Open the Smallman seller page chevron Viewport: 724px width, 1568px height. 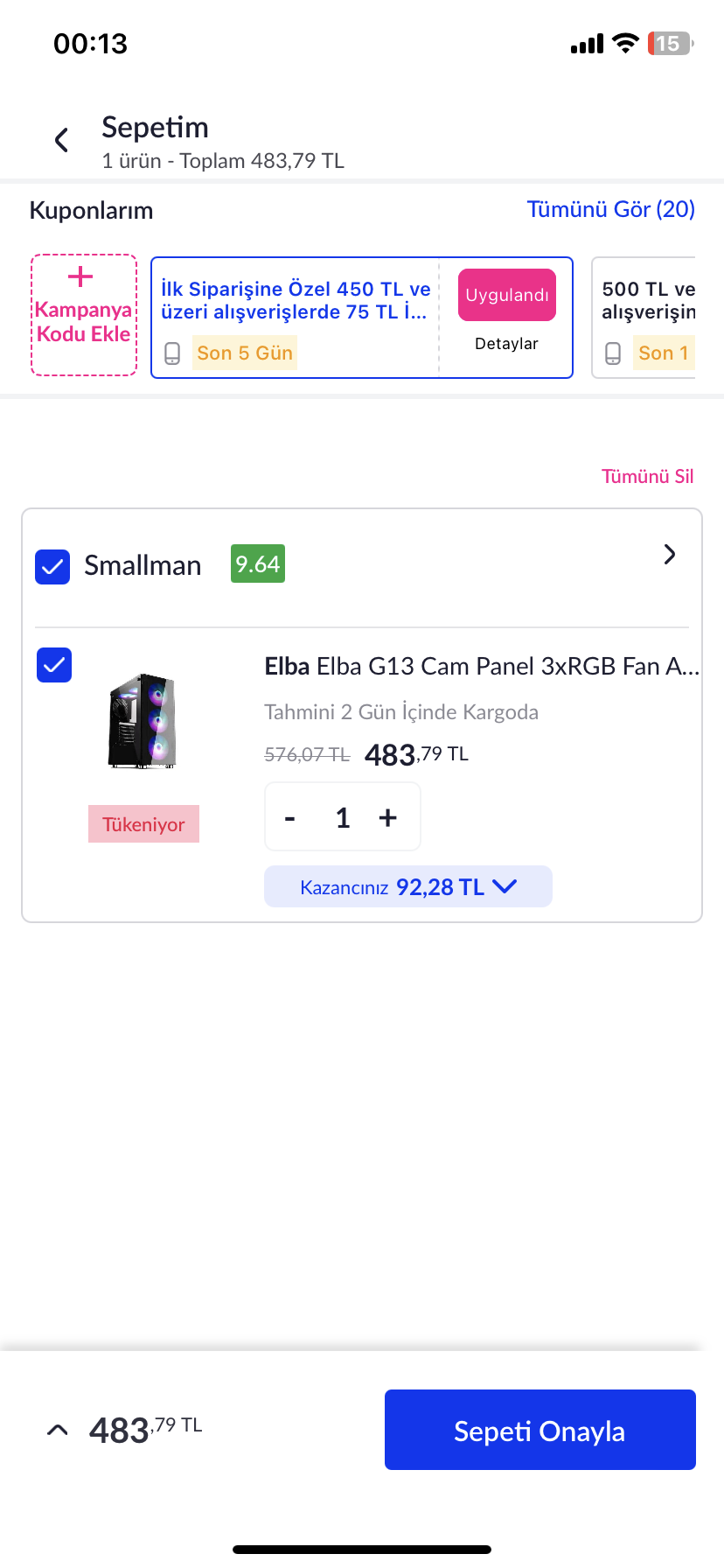670,555
